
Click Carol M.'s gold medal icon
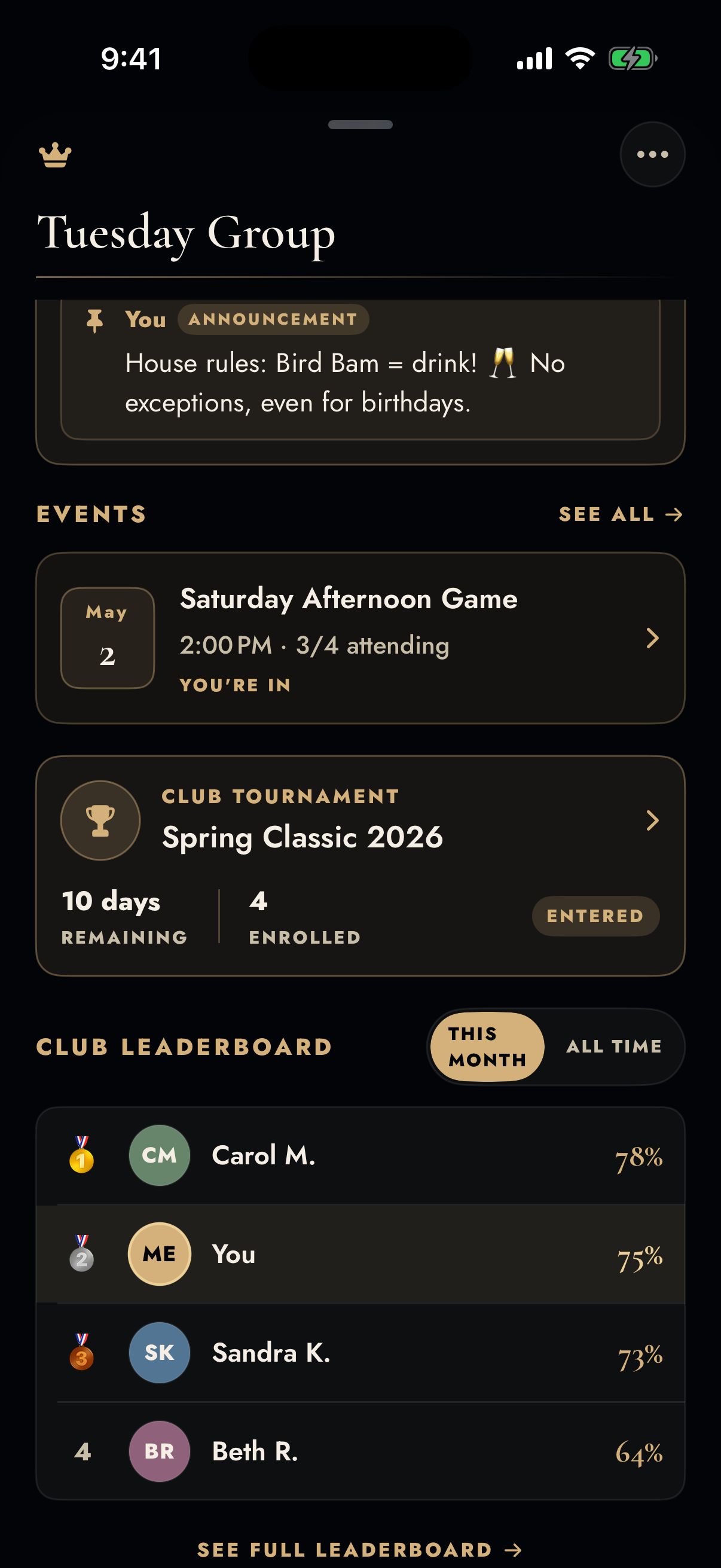pyautogui.click(x=81, y=1155)
